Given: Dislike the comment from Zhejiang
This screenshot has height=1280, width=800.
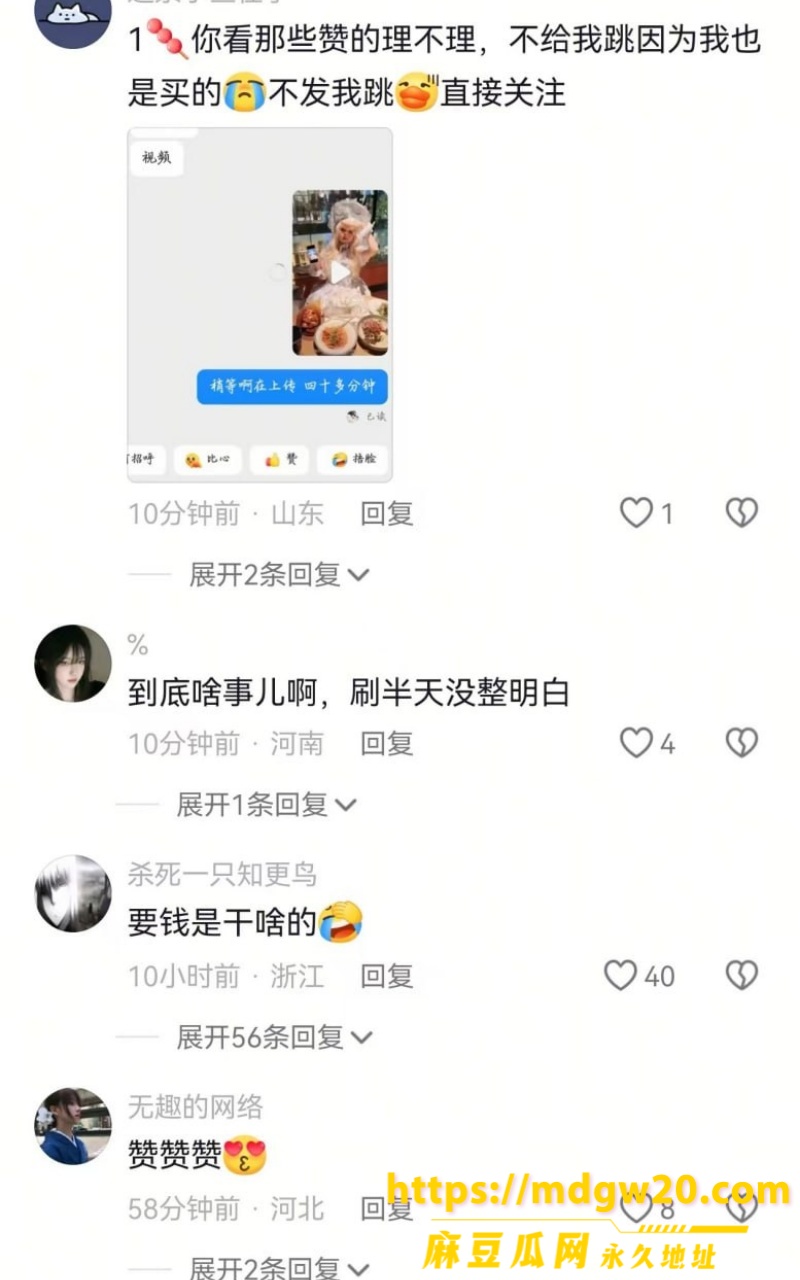Looking at the screenshot, I should 741,976.
